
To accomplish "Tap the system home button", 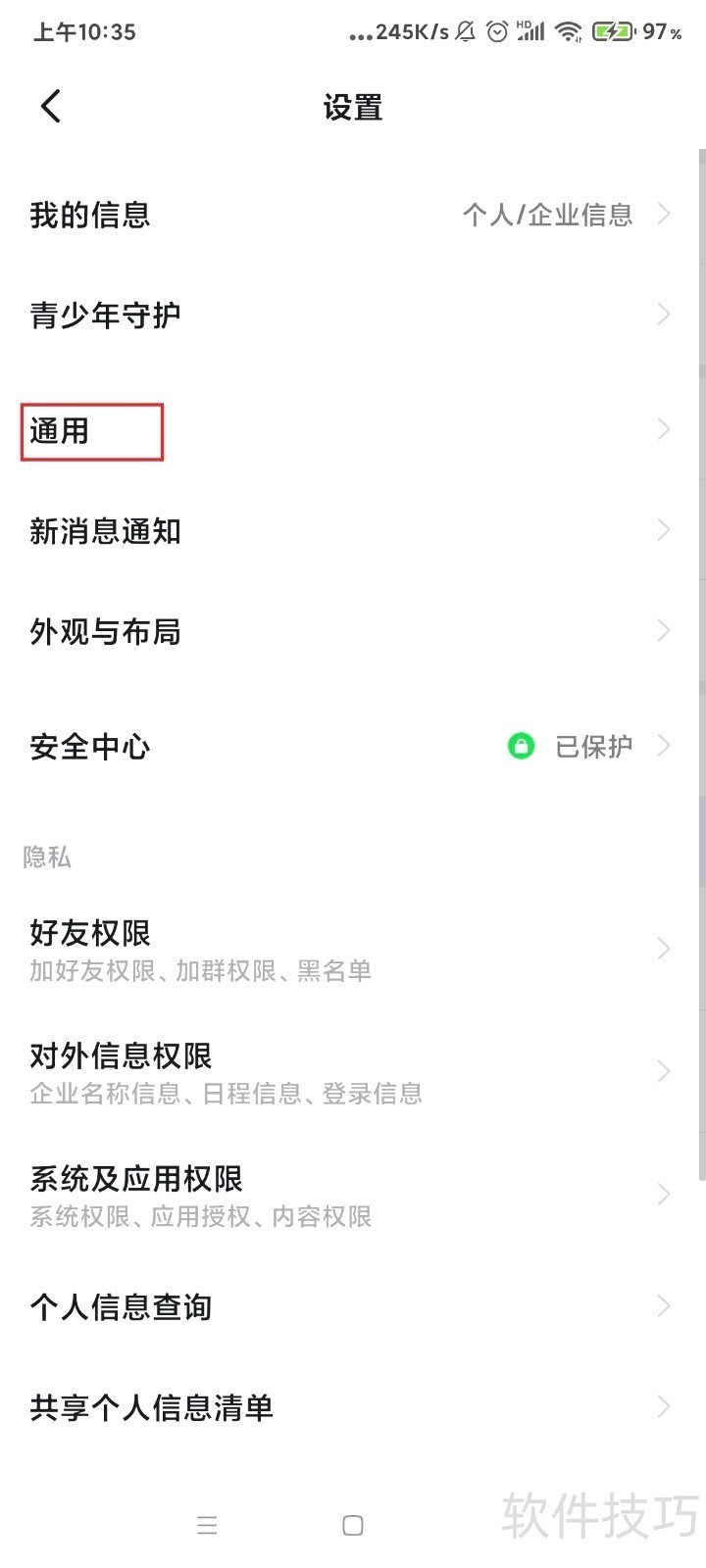I will click(x=353, y=1525).
